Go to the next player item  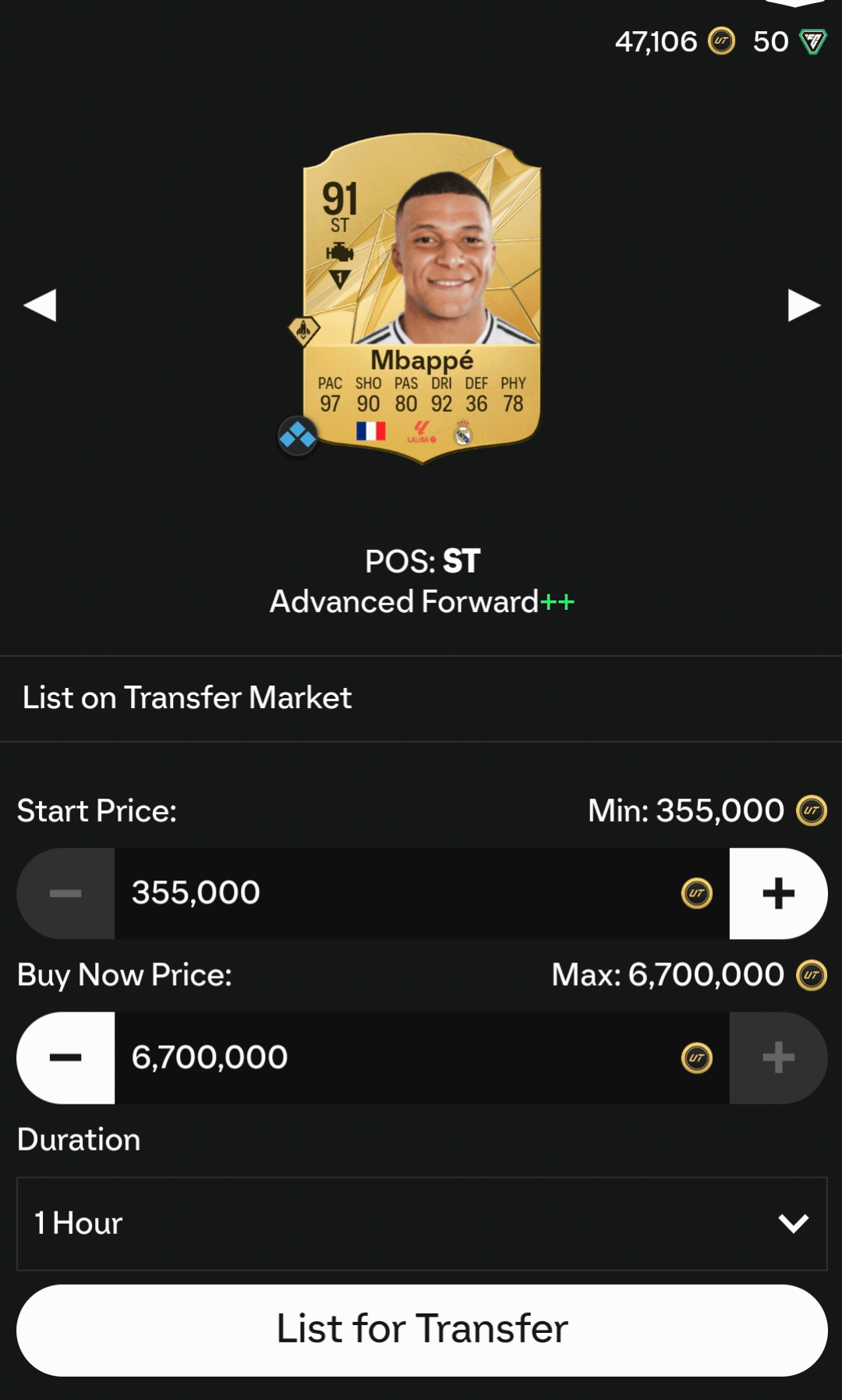(803, 305)
